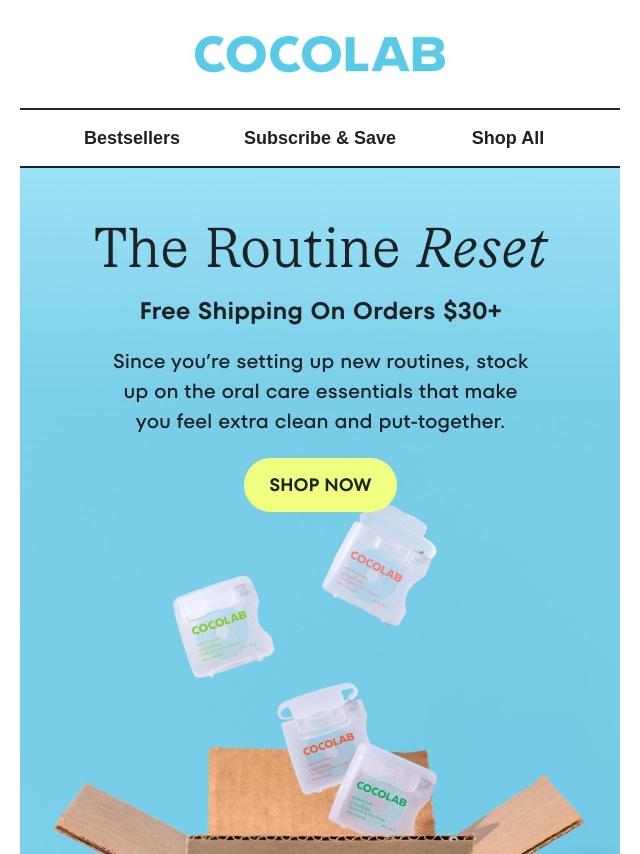Open the Shop All link
This screenshot has height=854, width=640.
507,138
